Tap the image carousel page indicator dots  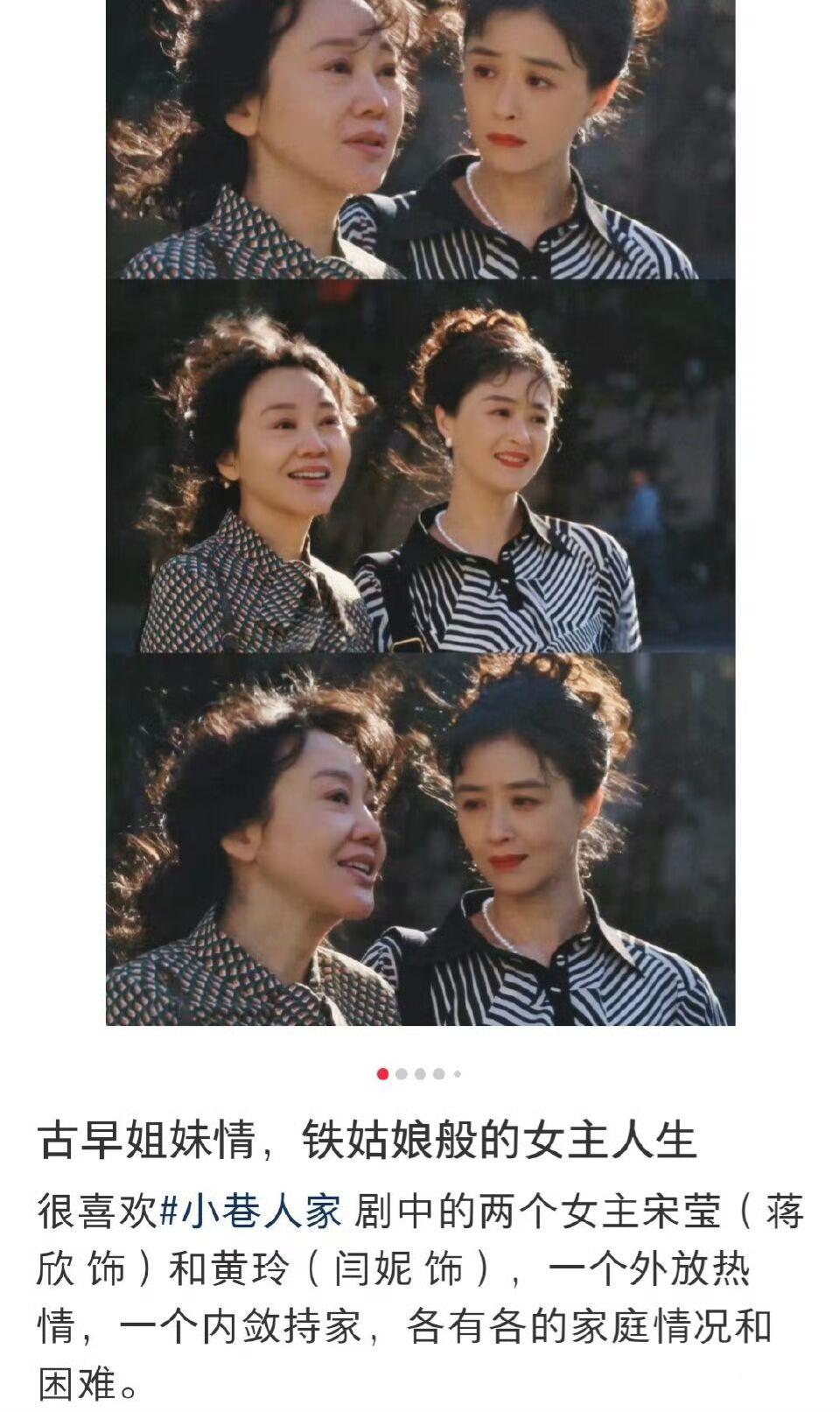click(419, 1074)
